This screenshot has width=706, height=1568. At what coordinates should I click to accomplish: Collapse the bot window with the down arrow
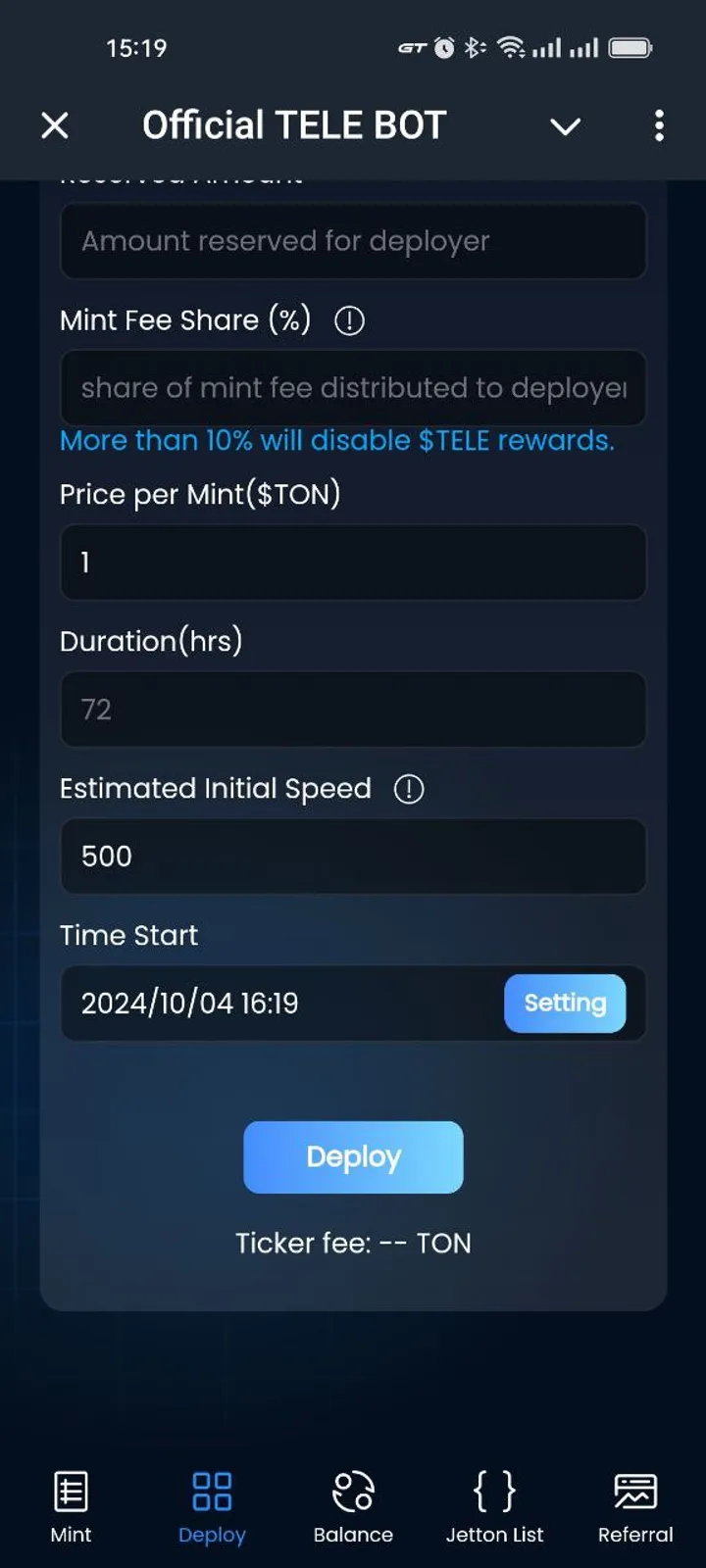pos(566,126)
